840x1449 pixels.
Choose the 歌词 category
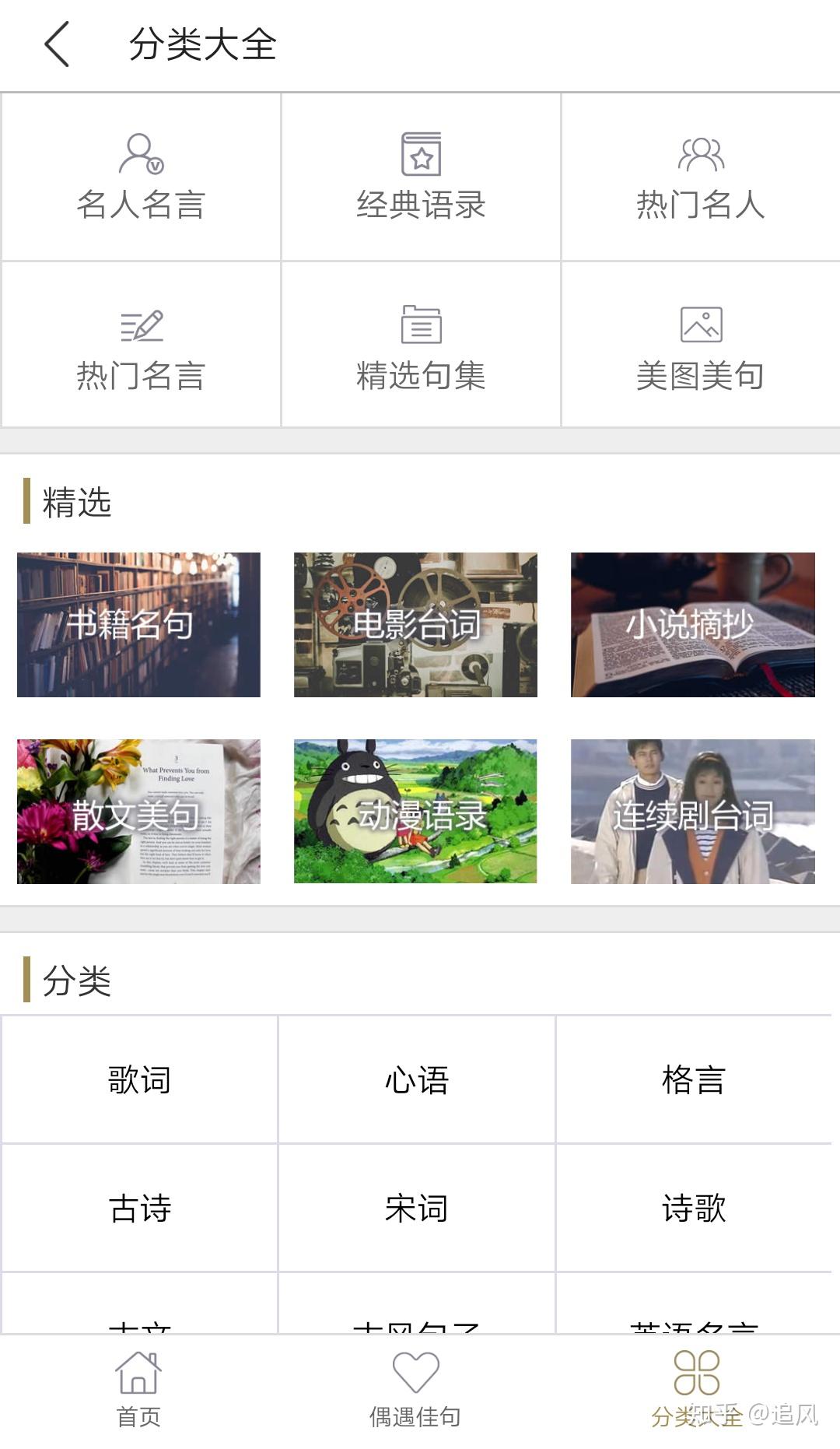(139, 1079)
